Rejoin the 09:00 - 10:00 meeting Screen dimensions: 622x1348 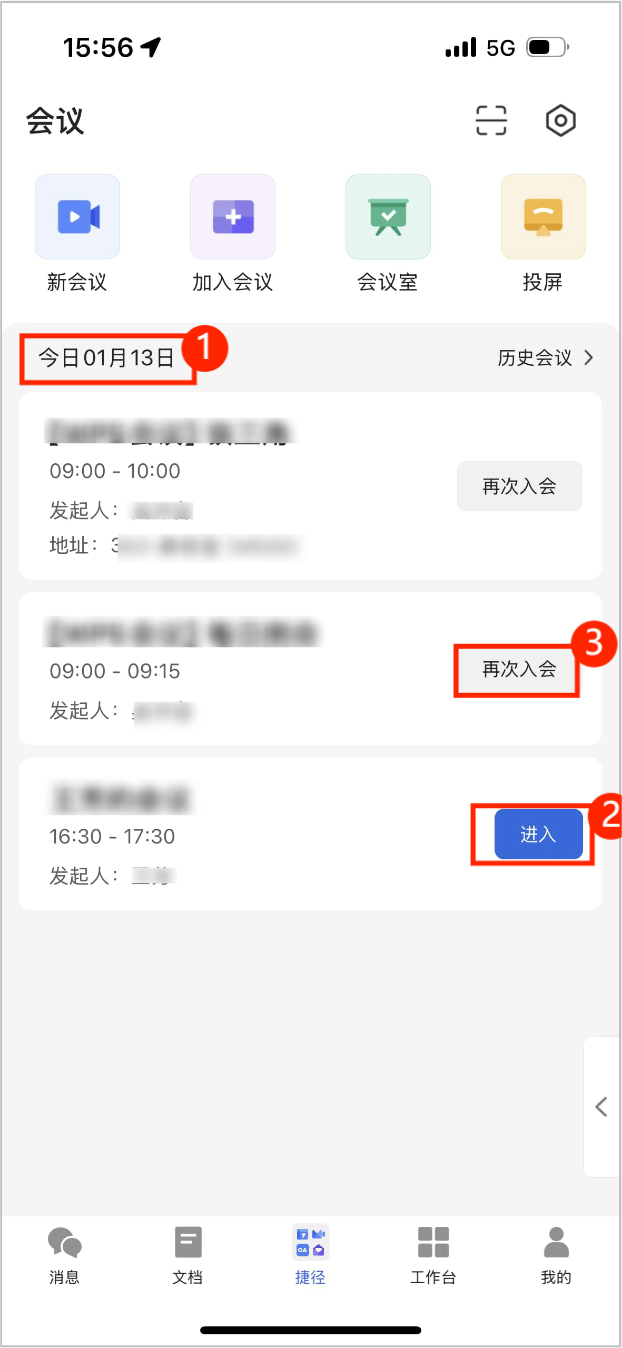pos(519,487)
